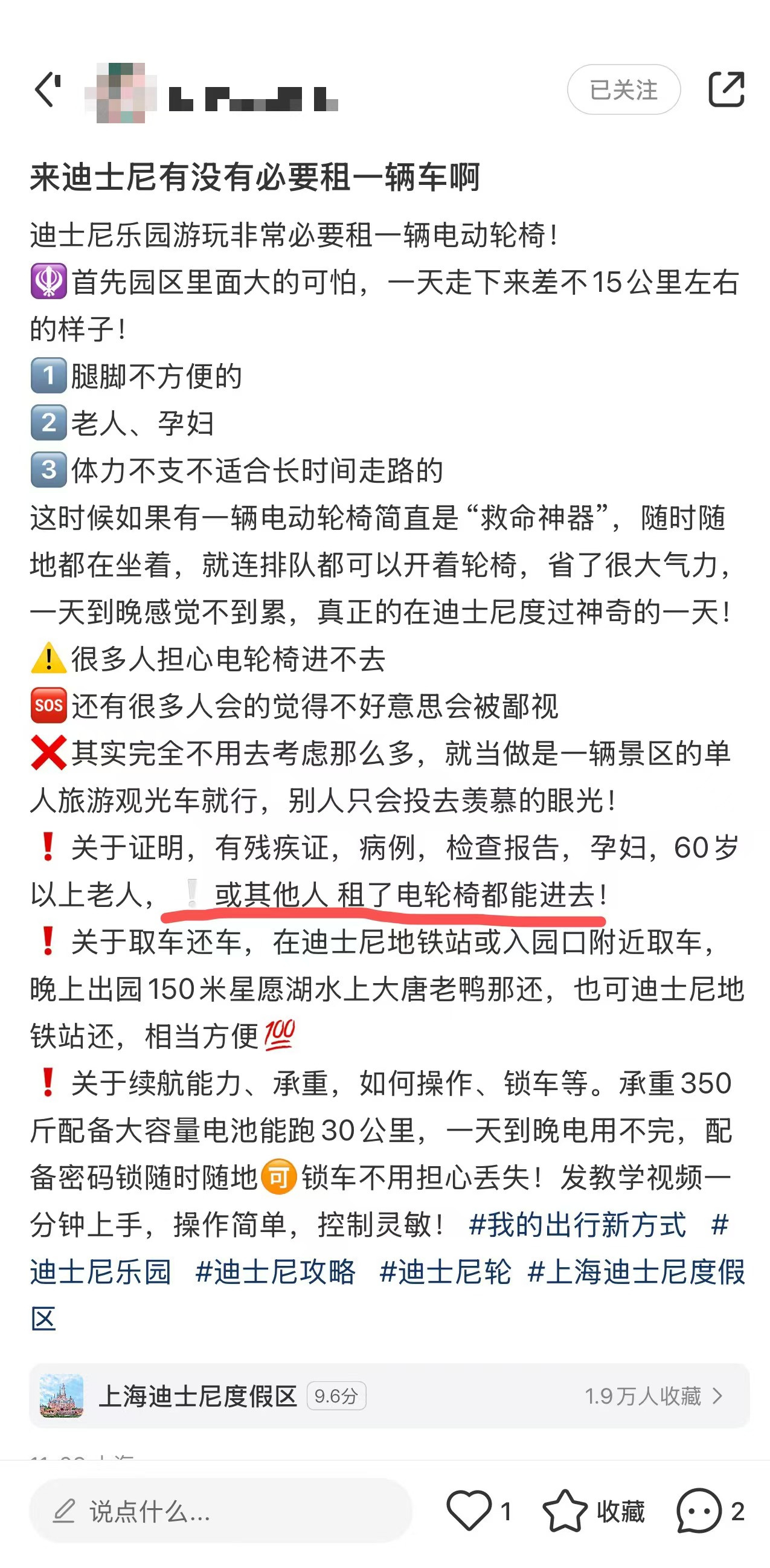Save the post using the 收藏 star
770x1568 pixels.
click(x=565, y=1510)
